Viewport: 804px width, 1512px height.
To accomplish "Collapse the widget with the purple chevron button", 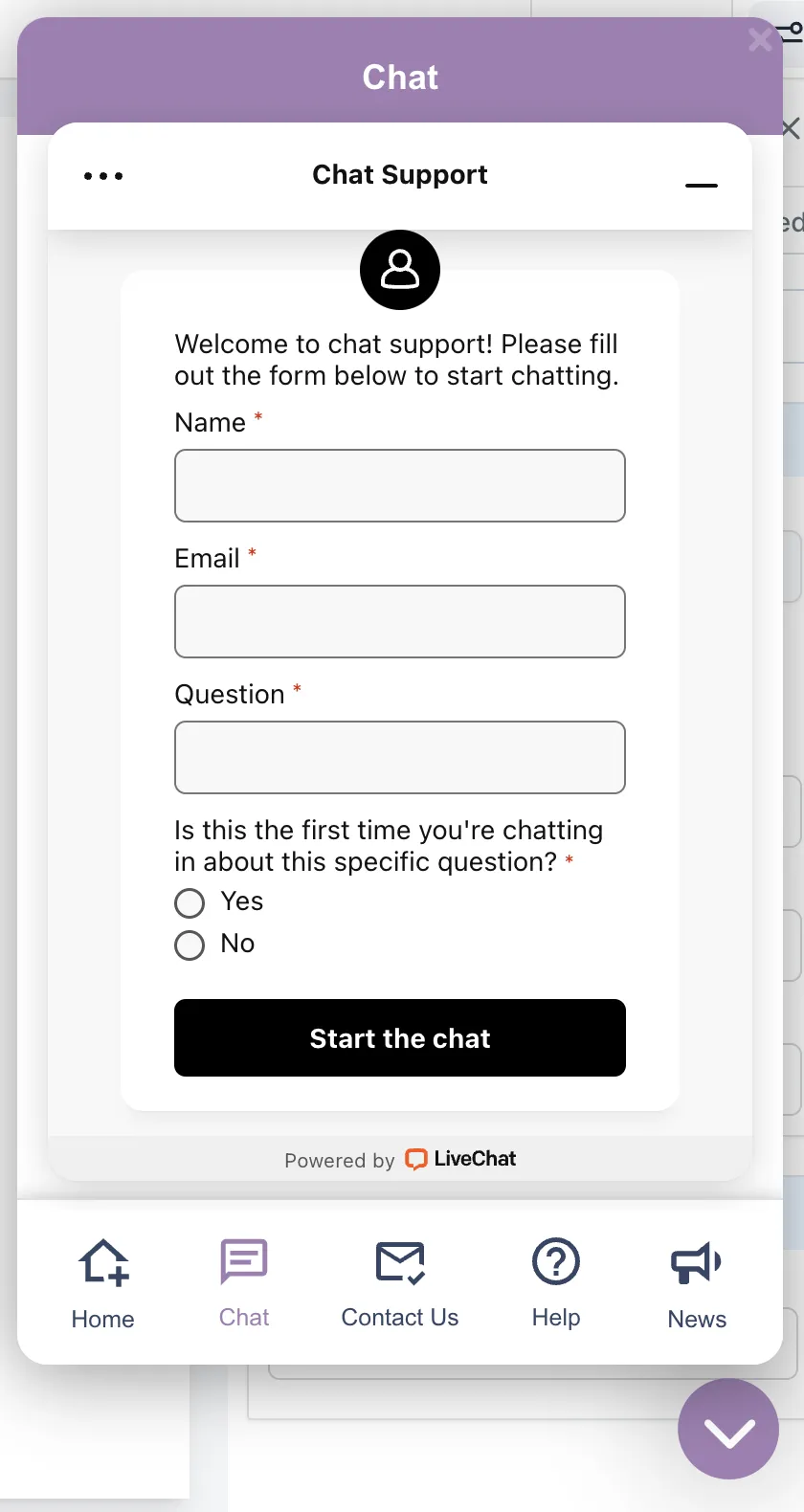I will pos(728,1429).
